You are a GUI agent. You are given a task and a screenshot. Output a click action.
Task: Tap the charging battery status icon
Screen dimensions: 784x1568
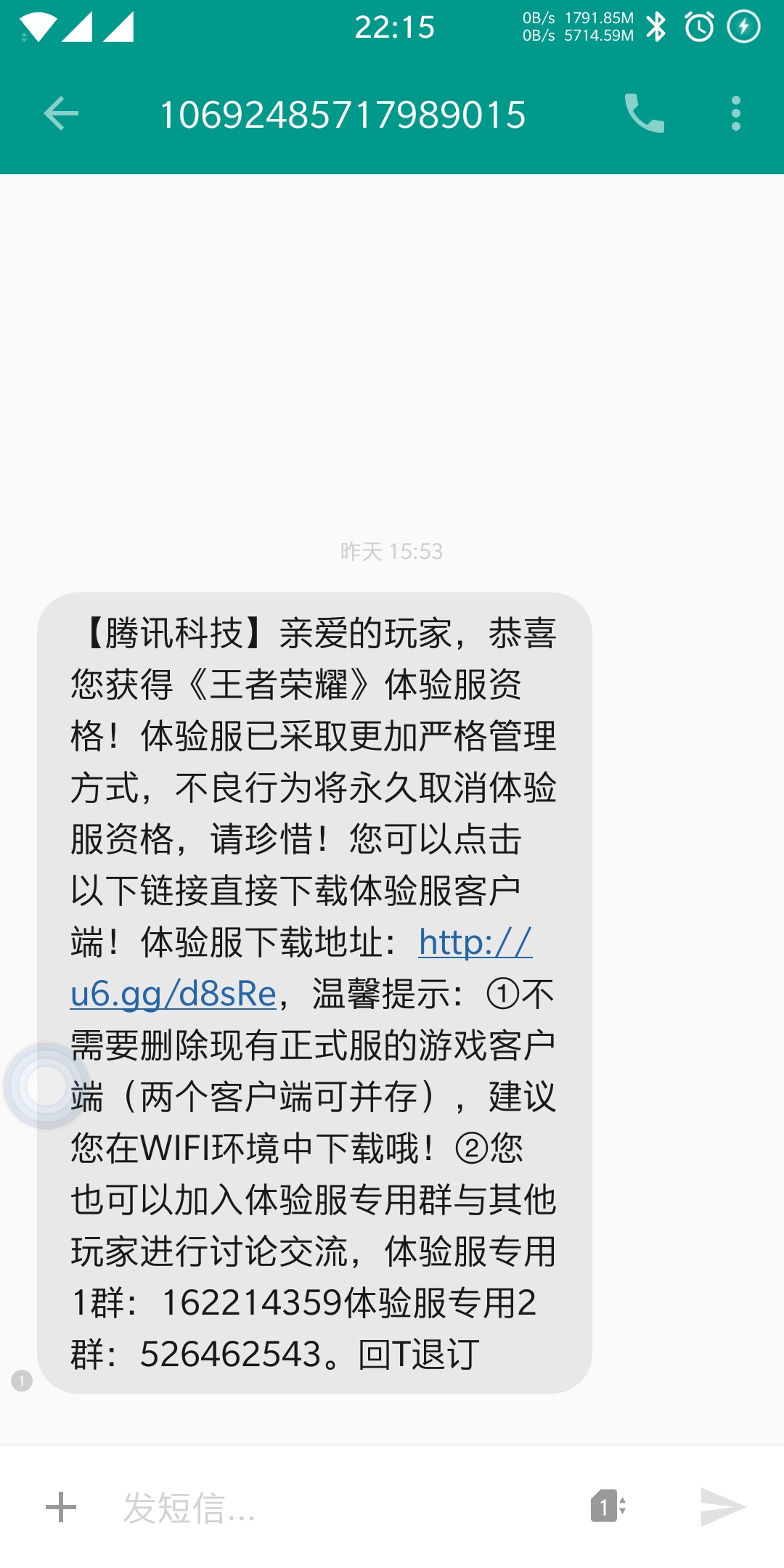click(743, 25)
